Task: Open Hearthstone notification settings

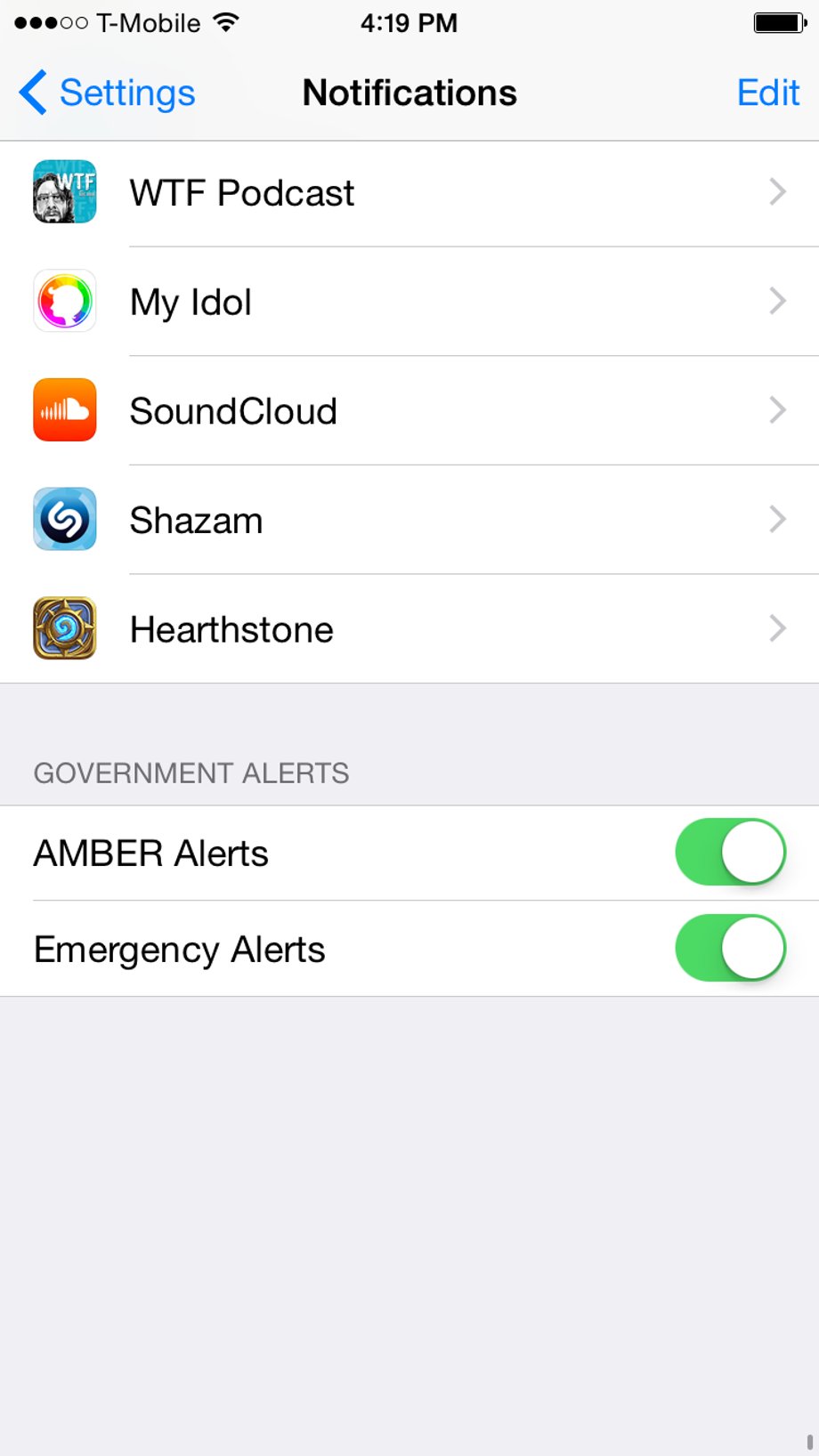Action: tap(409, 629)
